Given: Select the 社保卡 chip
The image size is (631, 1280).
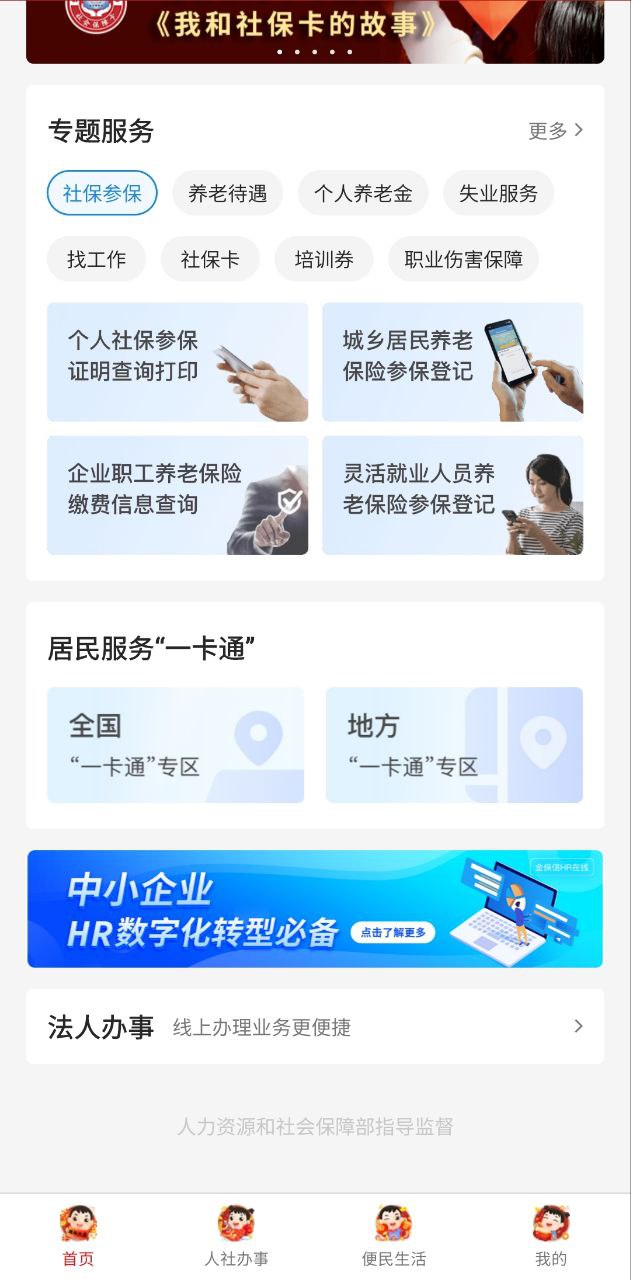Looking at the screenshot, I should click(210, 260).
